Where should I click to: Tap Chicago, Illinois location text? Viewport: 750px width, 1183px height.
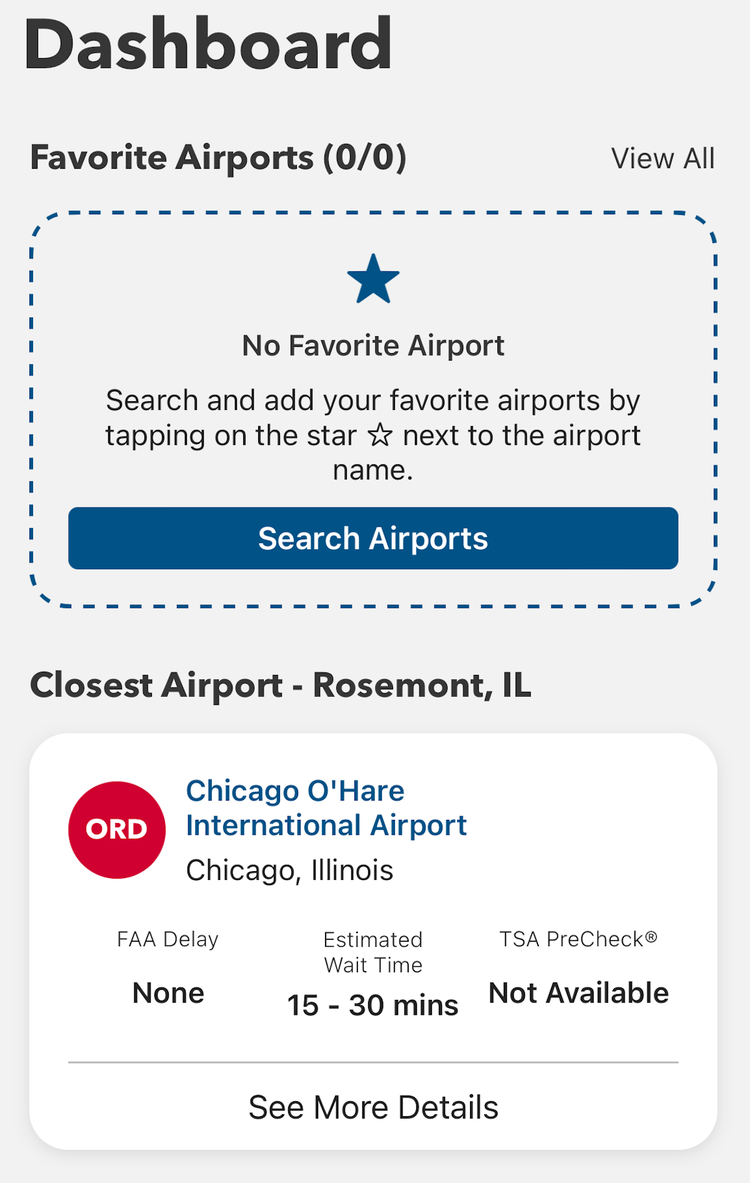[x=288, y=869]
